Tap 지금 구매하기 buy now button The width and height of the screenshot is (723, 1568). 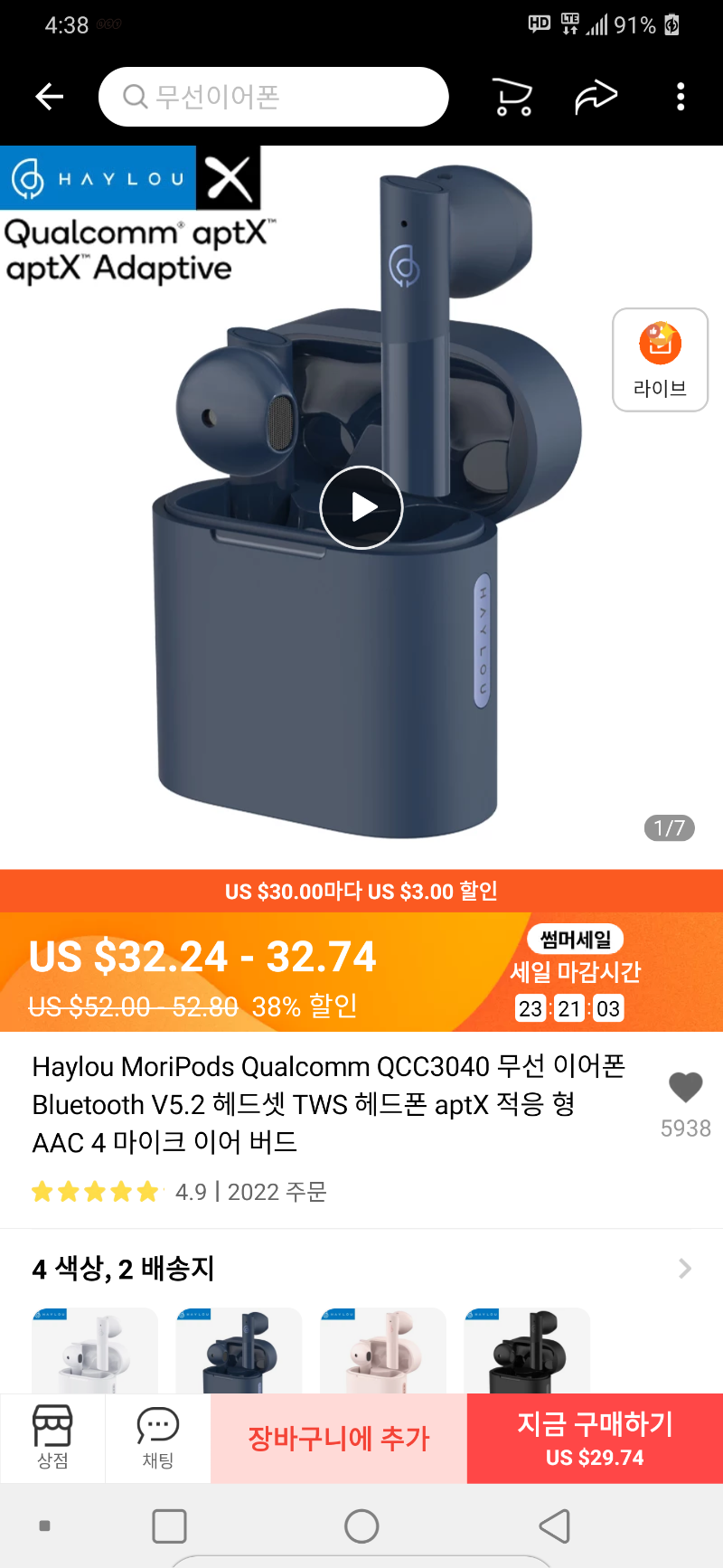[x=595, y=1438]
